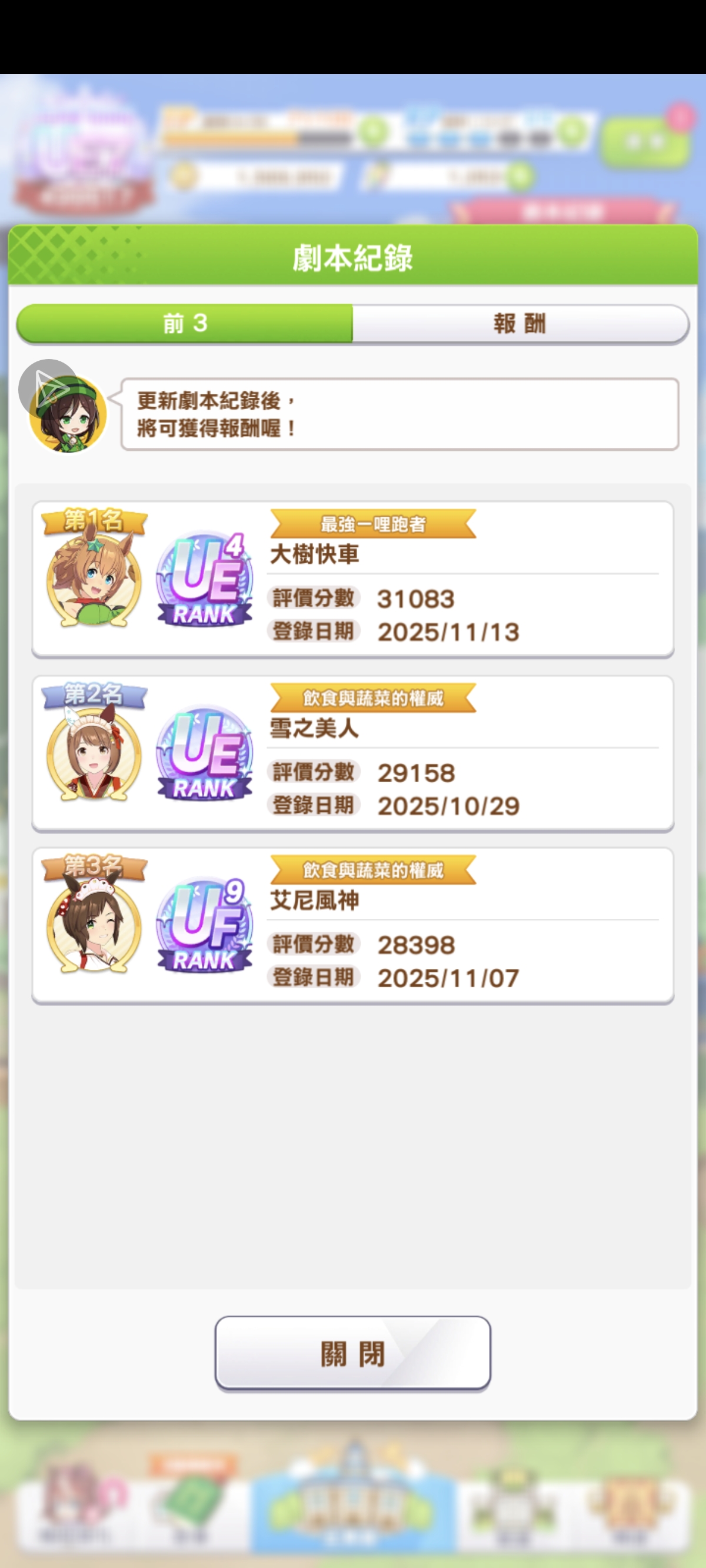Select the 前3 tab
This screenshot has height=1568, width=706.
(185, 323)
